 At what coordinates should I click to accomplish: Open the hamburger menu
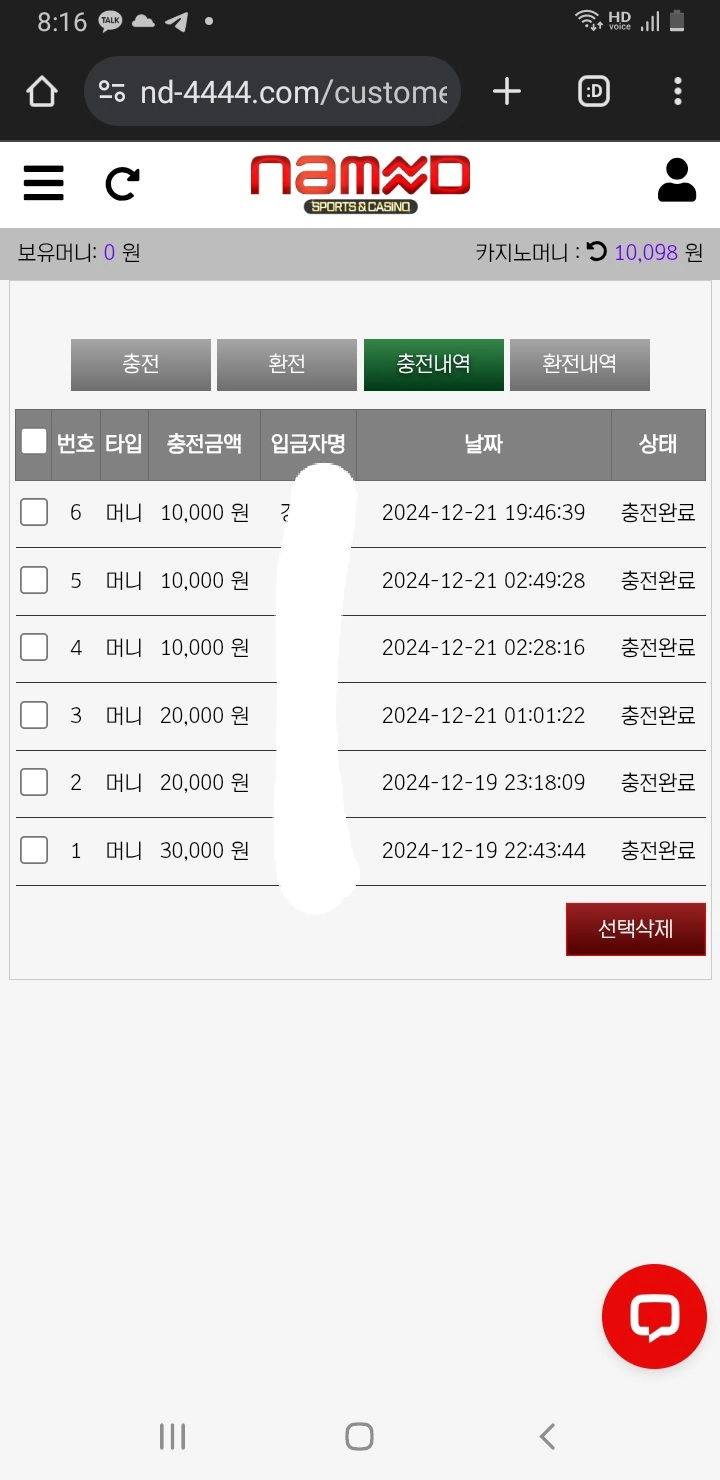(x=43, y=183)
